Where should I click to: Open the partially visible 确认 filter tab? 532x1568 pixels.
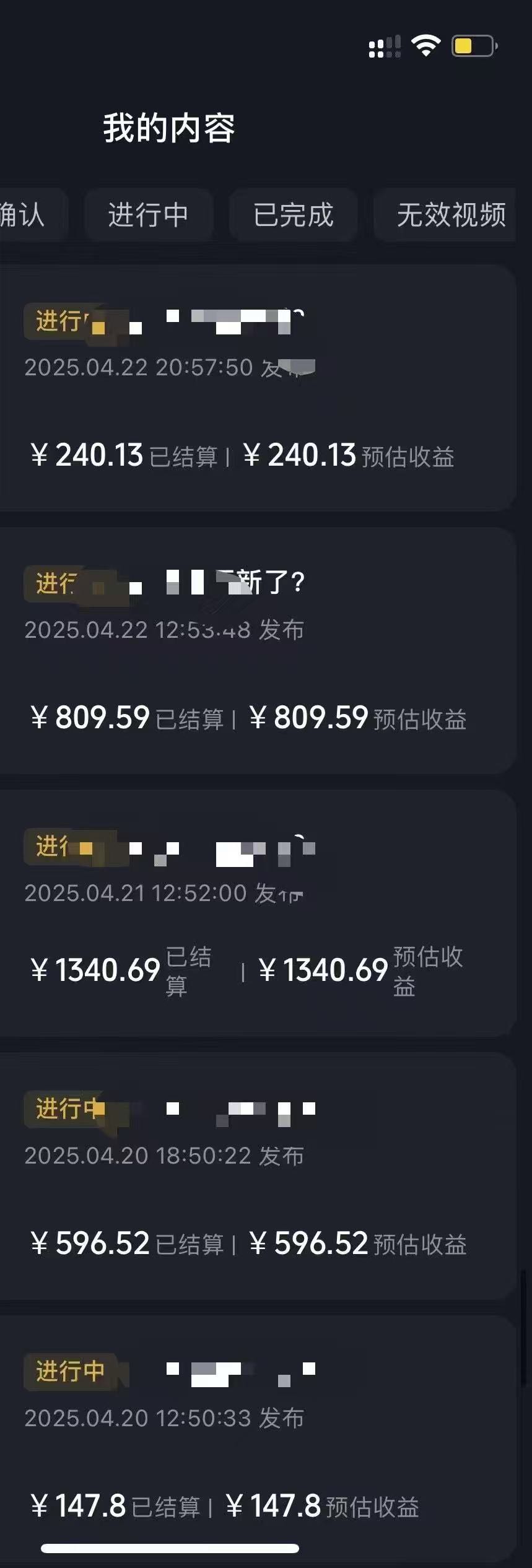25,216
